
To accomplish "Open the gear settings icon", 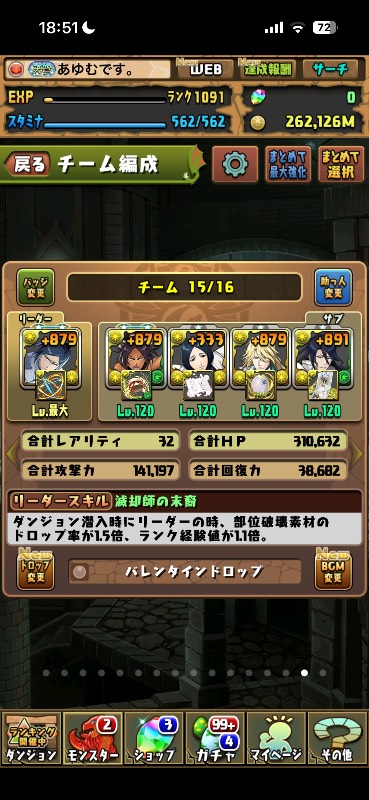I will (x=235, y=164).
